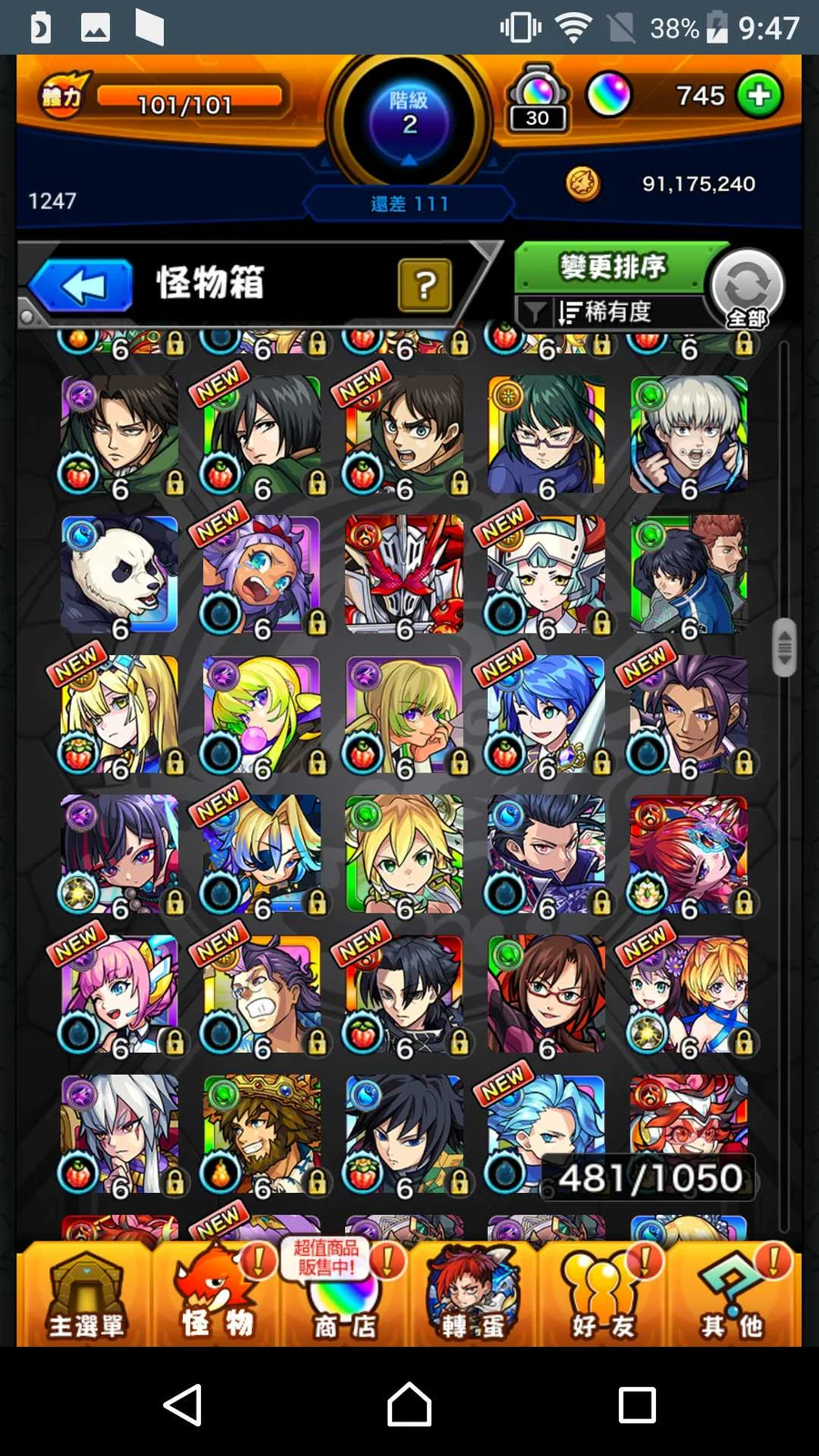
Task: Tap the 變更排序 change sort button
Action: point(612,268)
